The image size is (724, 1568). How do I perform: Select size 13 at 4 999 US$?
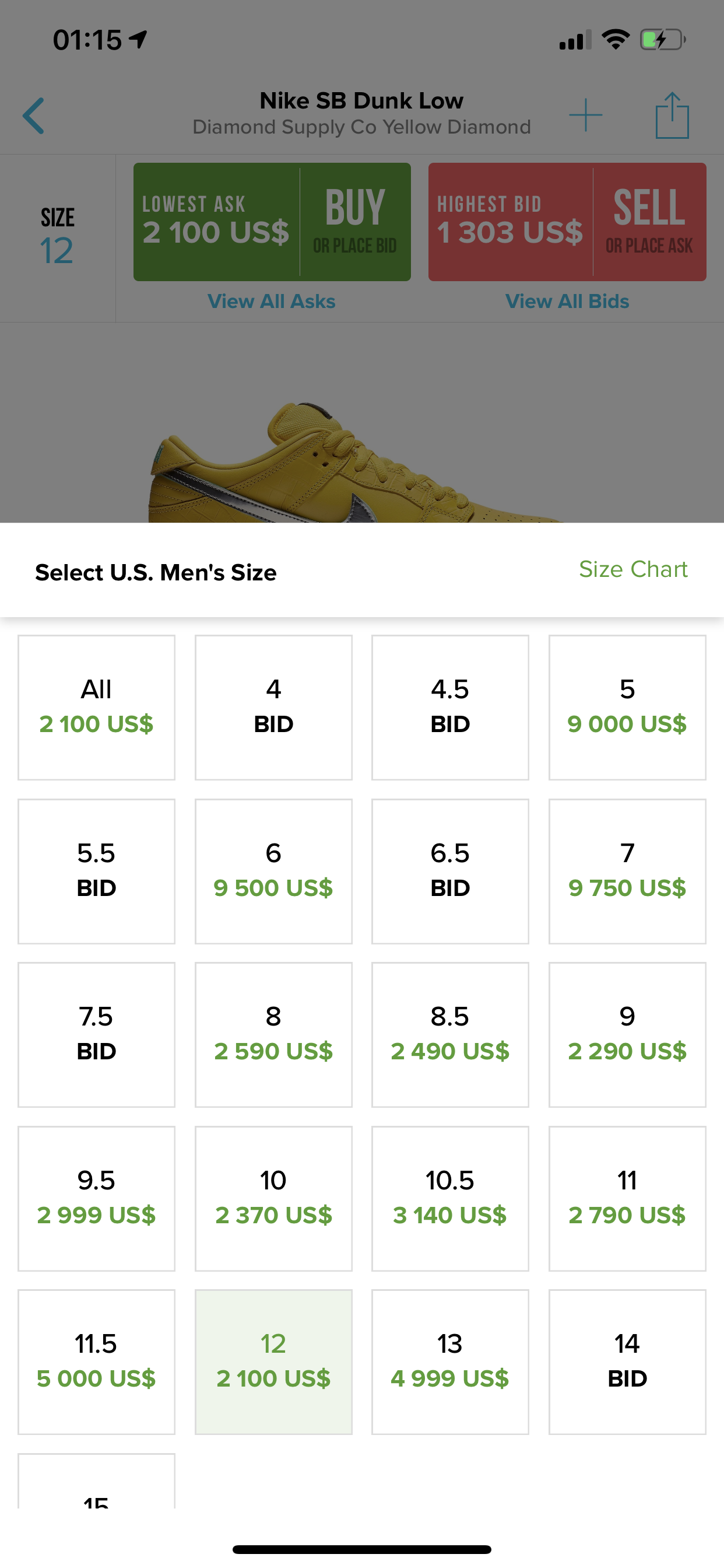click(450, 1362)
